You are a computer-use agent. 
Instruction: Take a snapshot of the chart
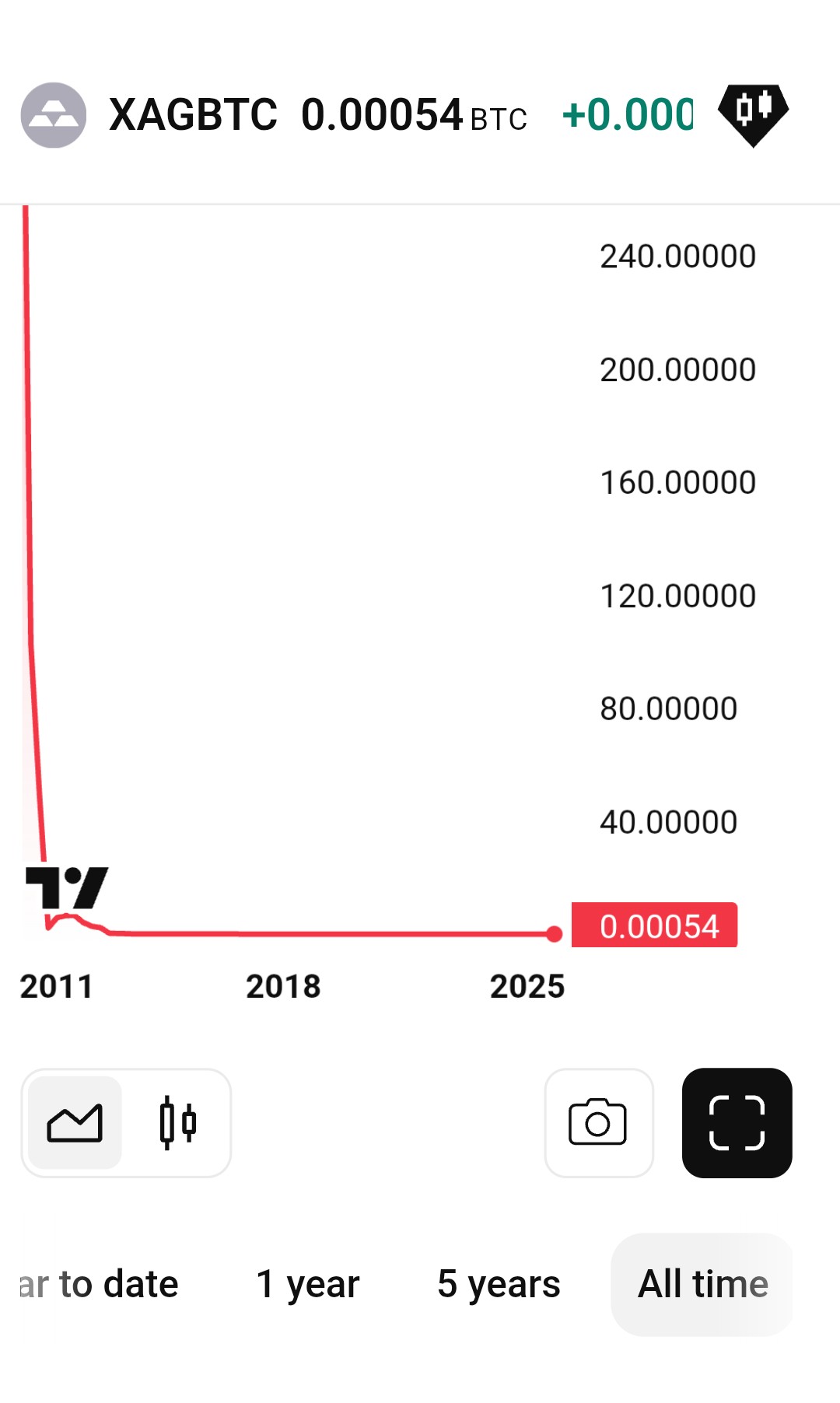click(598, 1122)
